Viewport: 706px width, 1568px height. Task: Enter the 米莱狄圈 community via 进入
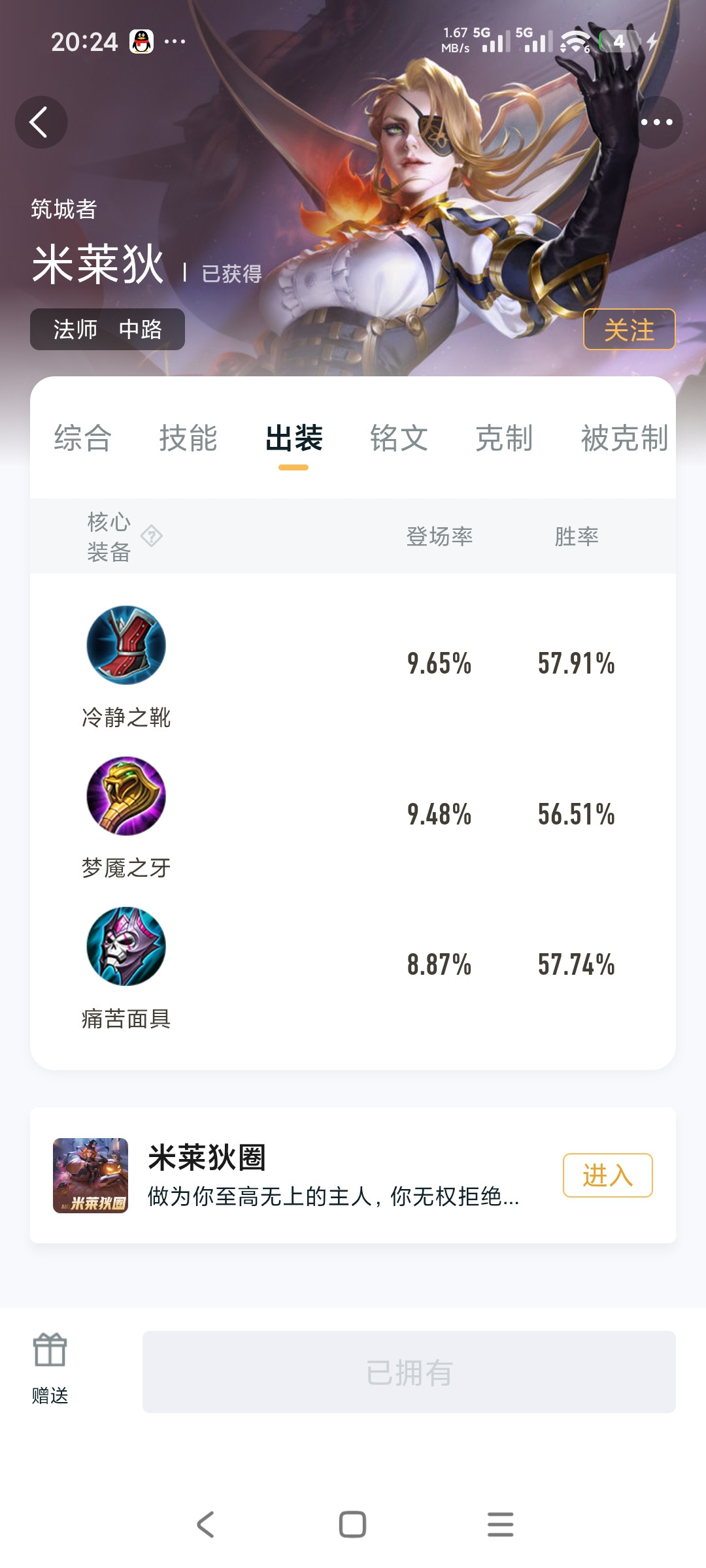[607, 1175]
